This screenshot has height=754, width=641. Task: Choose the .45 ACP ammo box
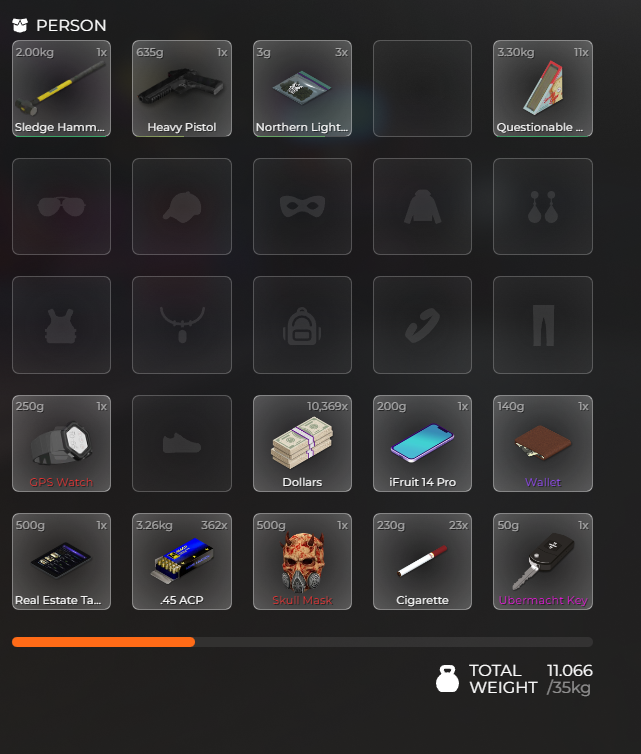(x=181, y=561)
